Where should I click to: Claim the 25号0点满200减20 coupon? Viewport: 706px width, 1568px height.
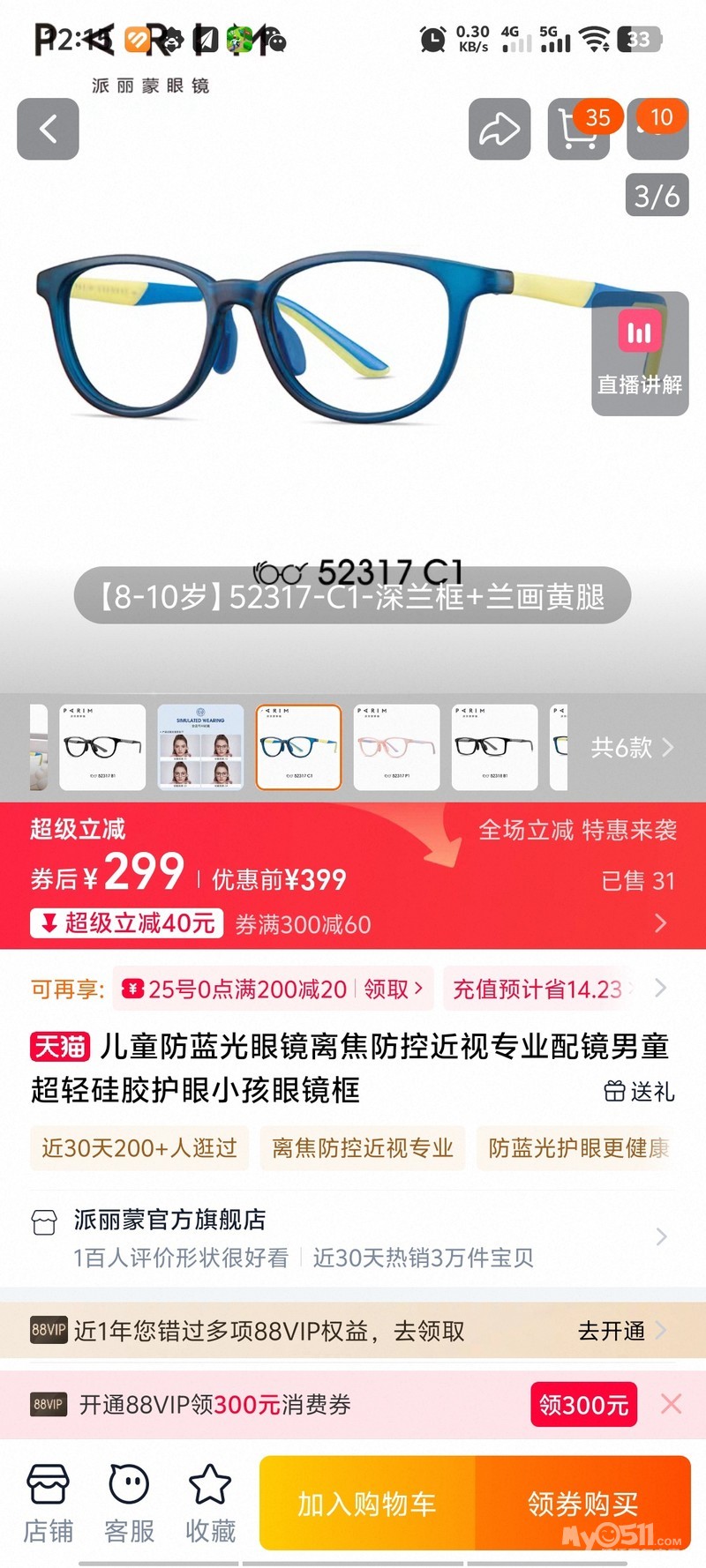click(274, 989)
